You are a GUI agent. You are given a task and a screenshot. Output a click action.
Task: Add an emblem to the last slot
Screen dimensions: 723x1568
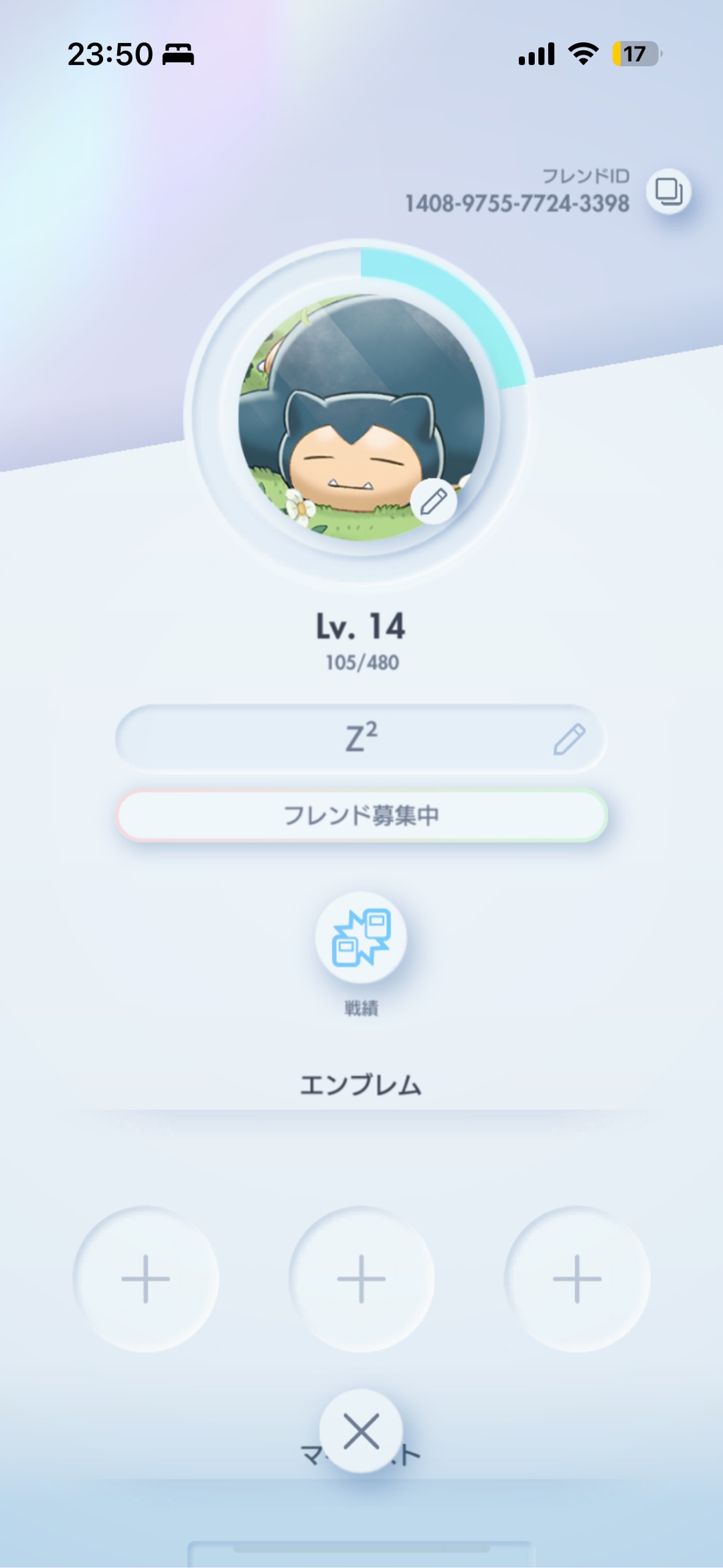[577, 1279]
